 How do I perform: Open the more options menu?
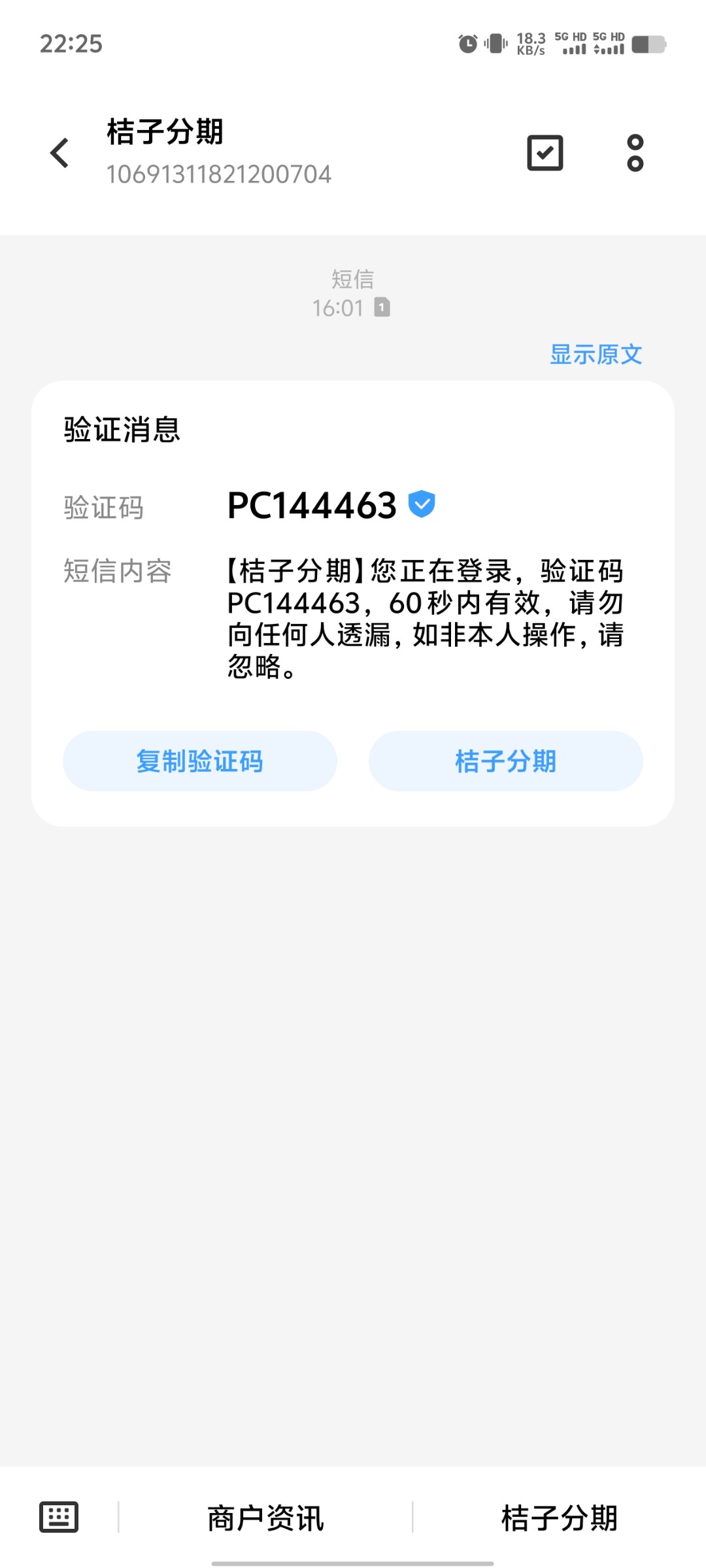(x=635, y=154)
